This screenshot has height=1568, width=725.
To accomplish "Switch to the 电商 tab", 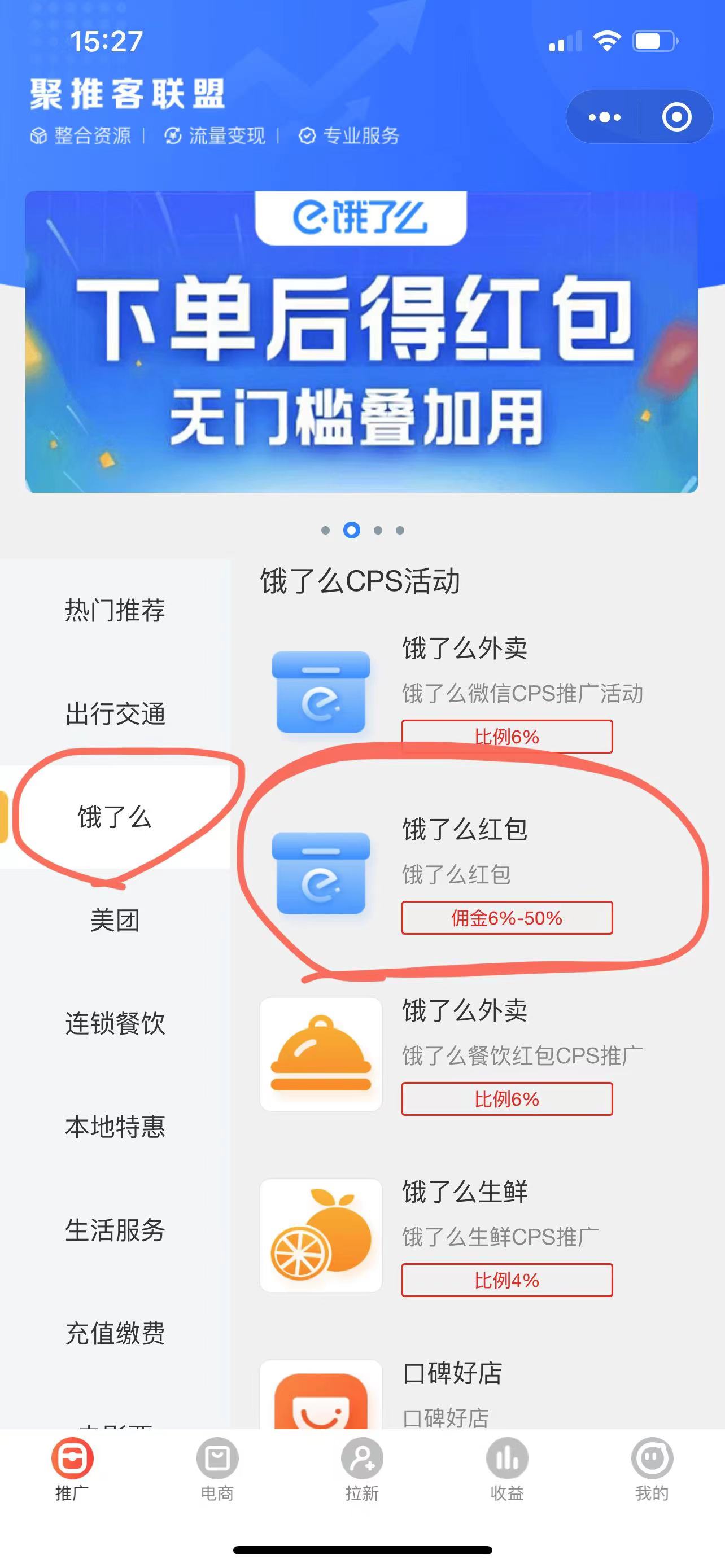I will point(217,1469).
